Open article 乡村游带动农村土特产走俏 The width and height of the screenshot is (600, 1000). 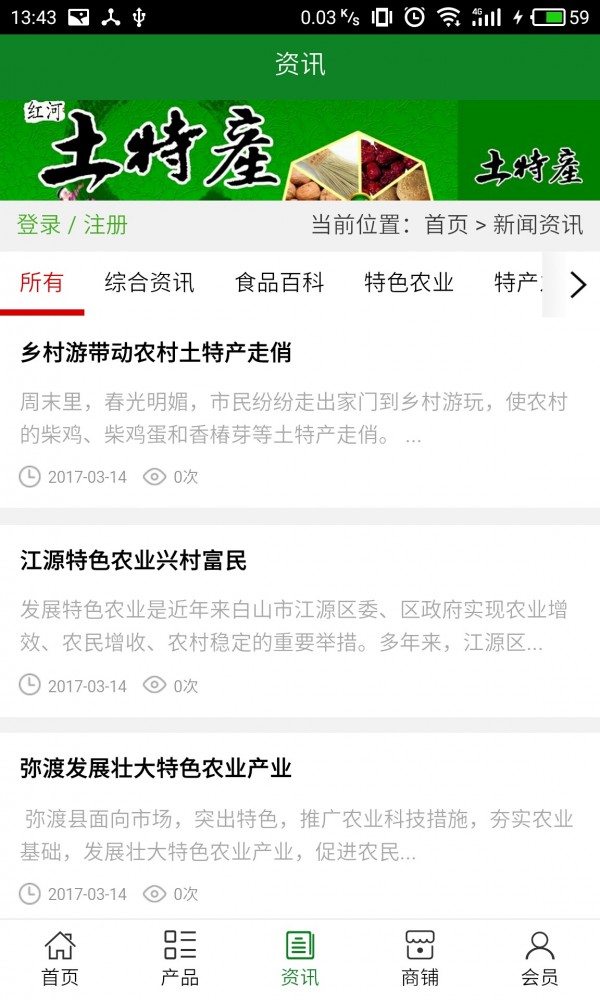[156, 353]
